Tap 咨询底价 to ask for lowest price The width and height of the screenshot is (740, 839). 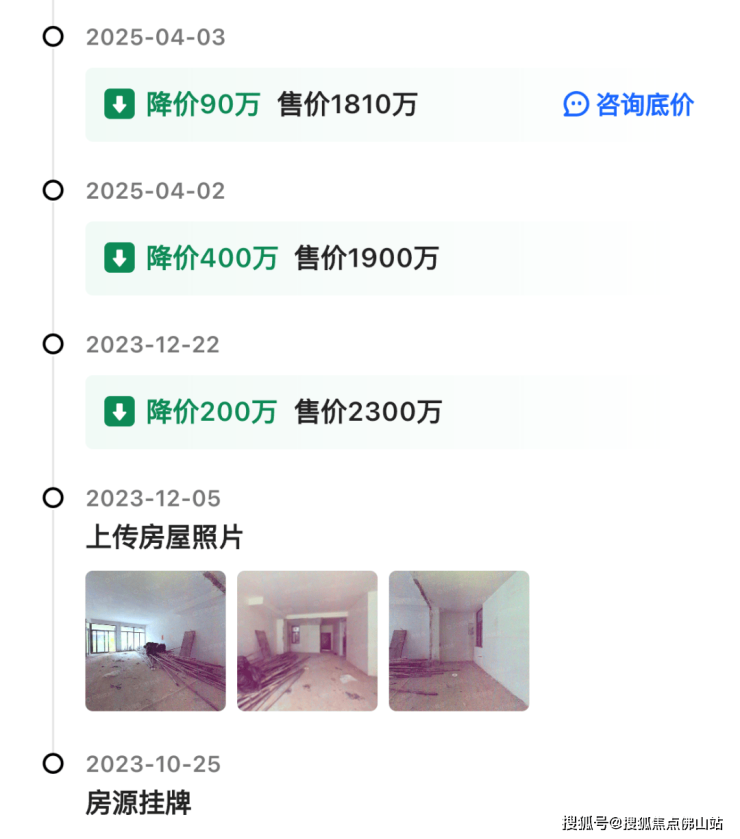(629, 105)
